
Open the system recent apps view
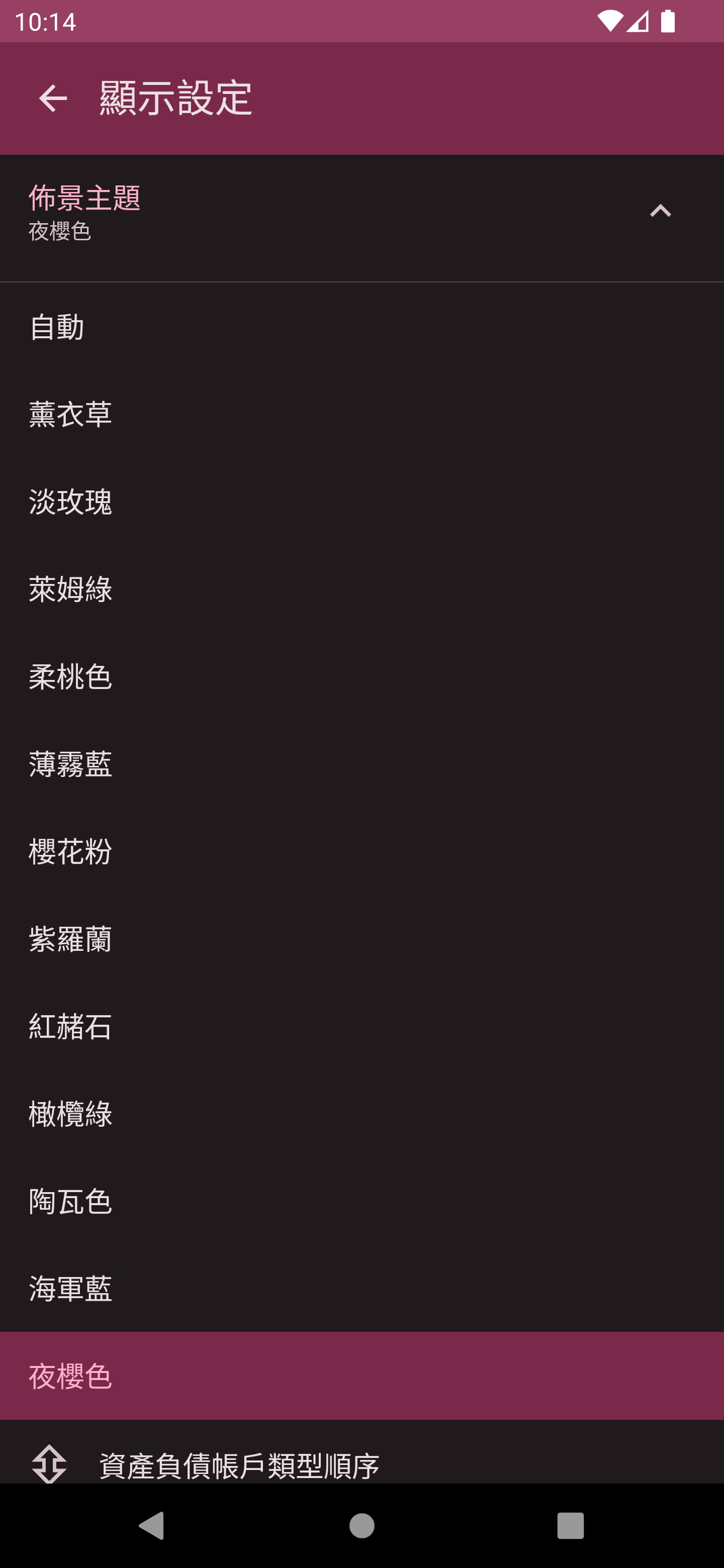click(570, 1526)
